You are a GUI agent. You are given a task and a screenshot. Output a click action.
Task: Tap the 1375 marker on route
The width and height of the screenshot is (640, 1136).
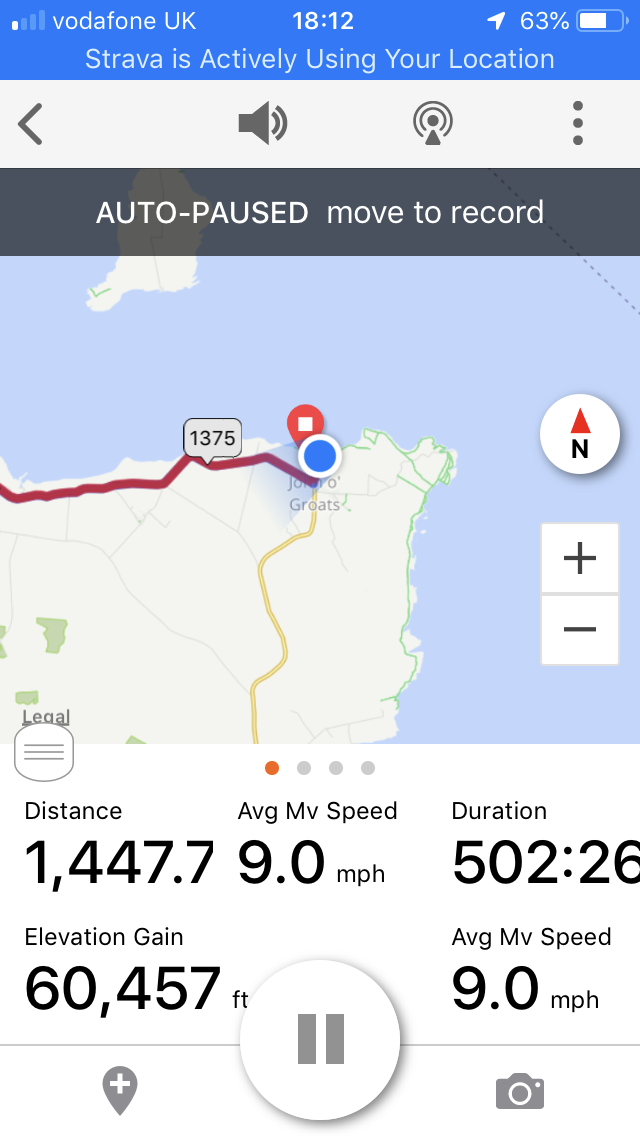(x=212, y=438)
